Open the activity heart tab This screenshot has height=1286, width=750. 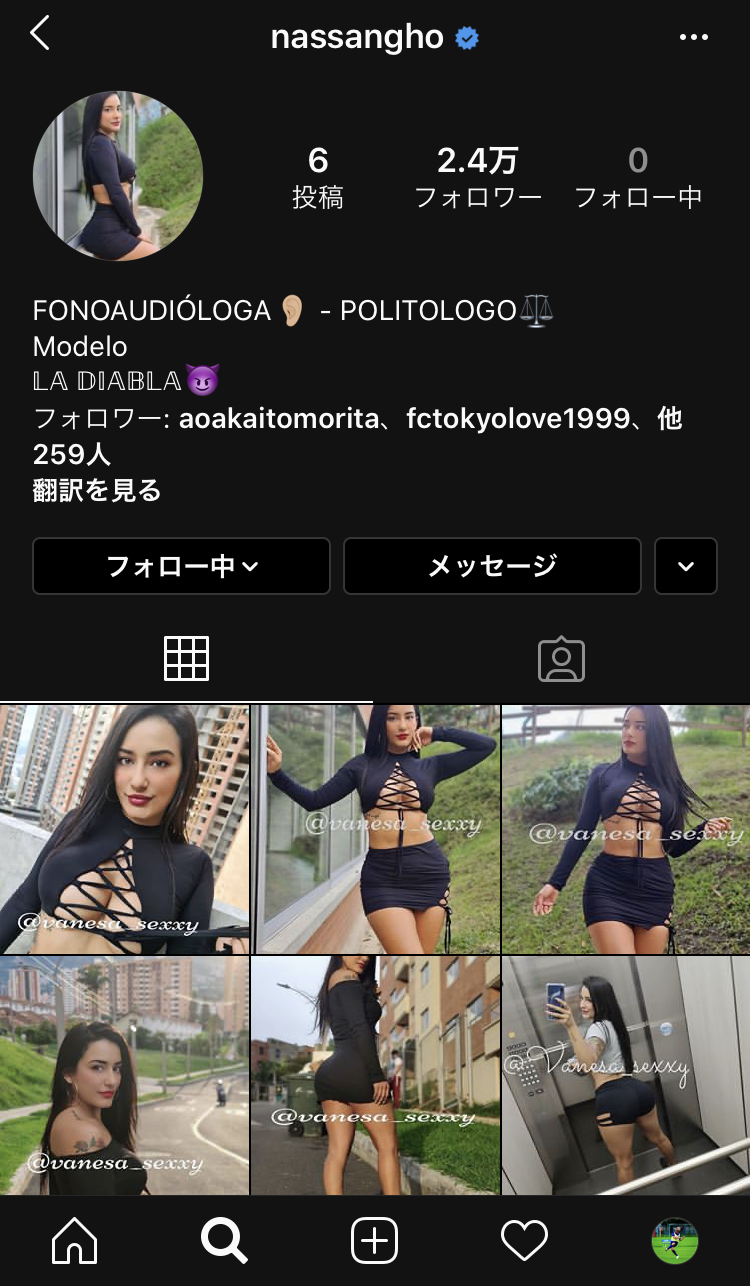pyautogui.click(x=524, y=1242)
